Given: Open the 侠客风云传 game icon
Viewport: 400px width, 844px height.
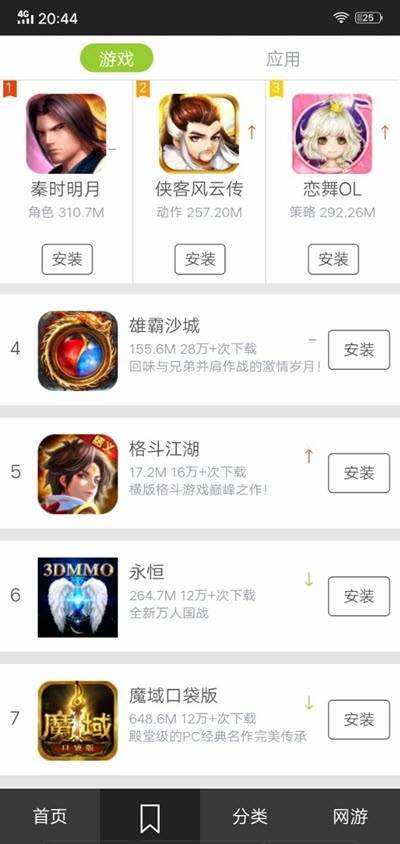Looking at the screenshot, I should coord(199,133).
